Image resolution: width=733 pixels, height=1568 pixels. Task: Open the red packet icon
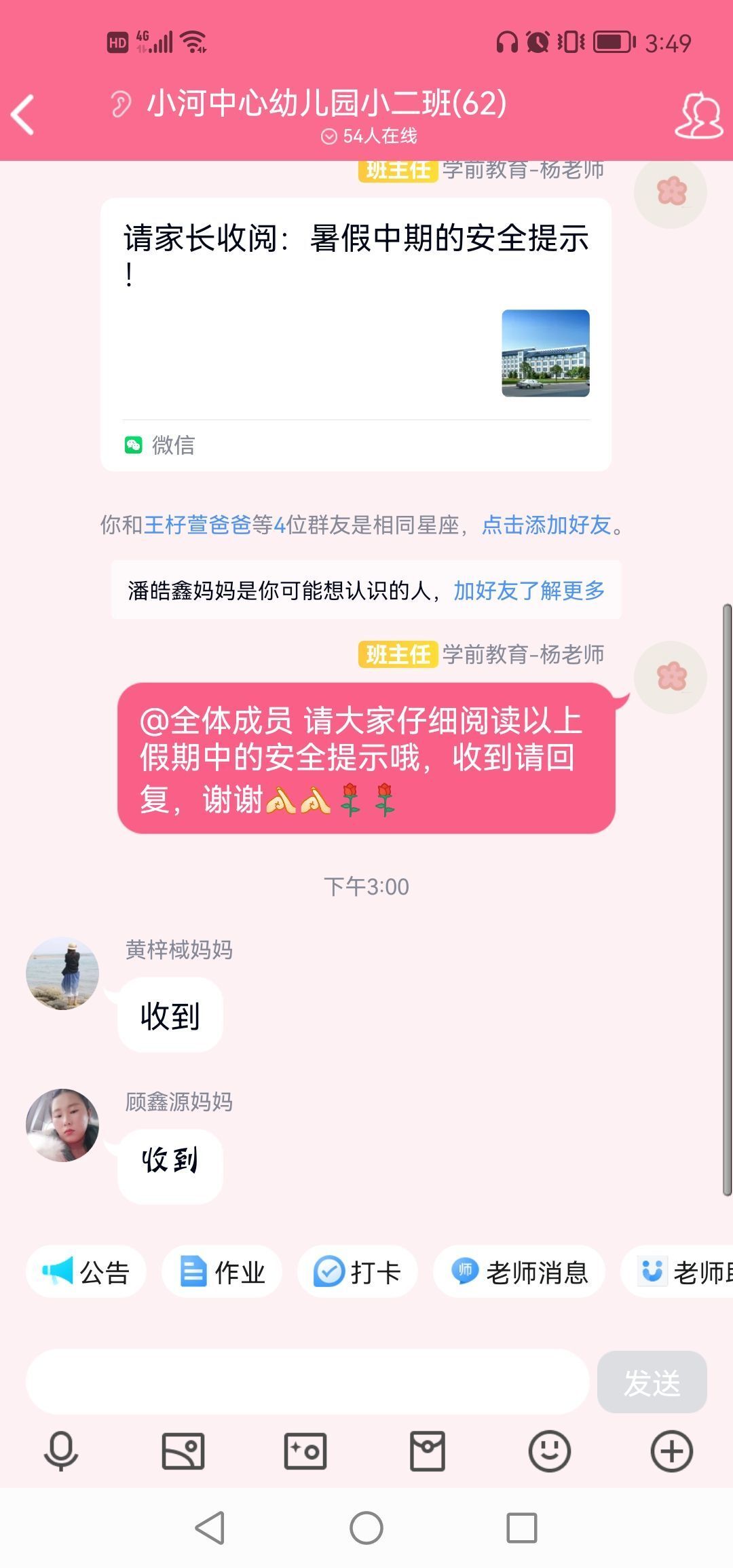click(428, 1451)
